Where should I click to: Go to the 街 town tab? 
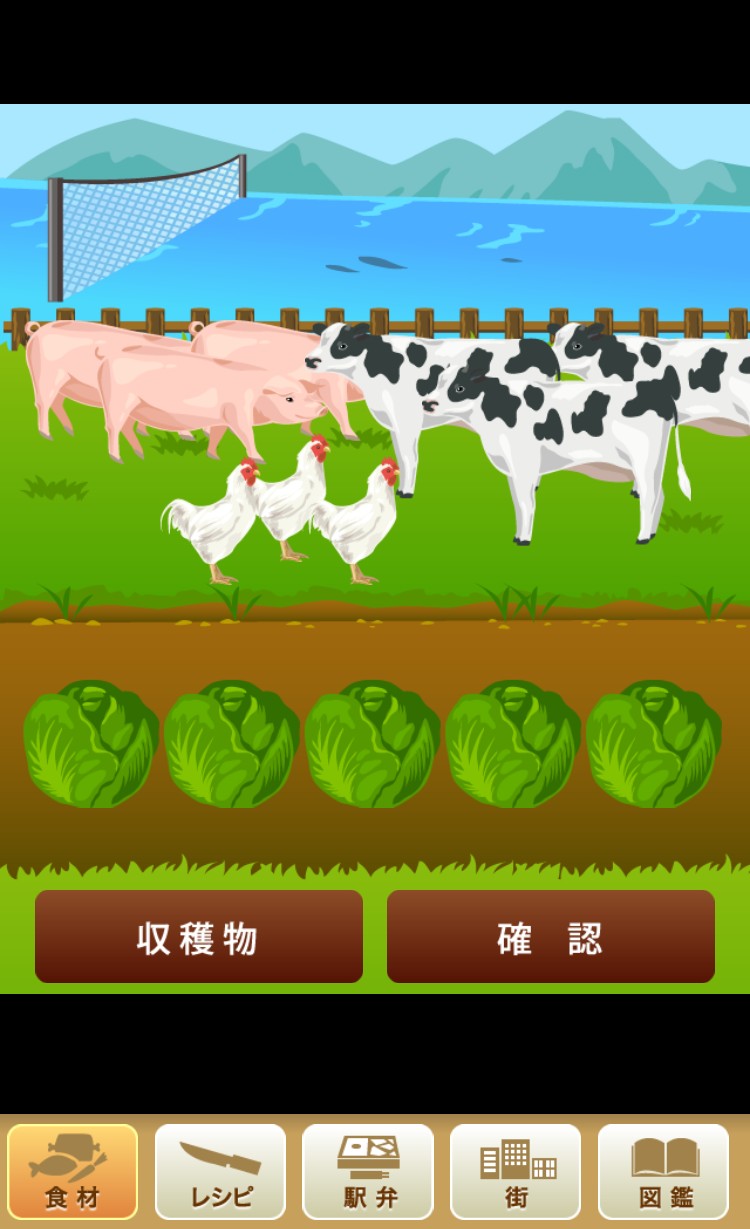click(x=516, y=1172)
